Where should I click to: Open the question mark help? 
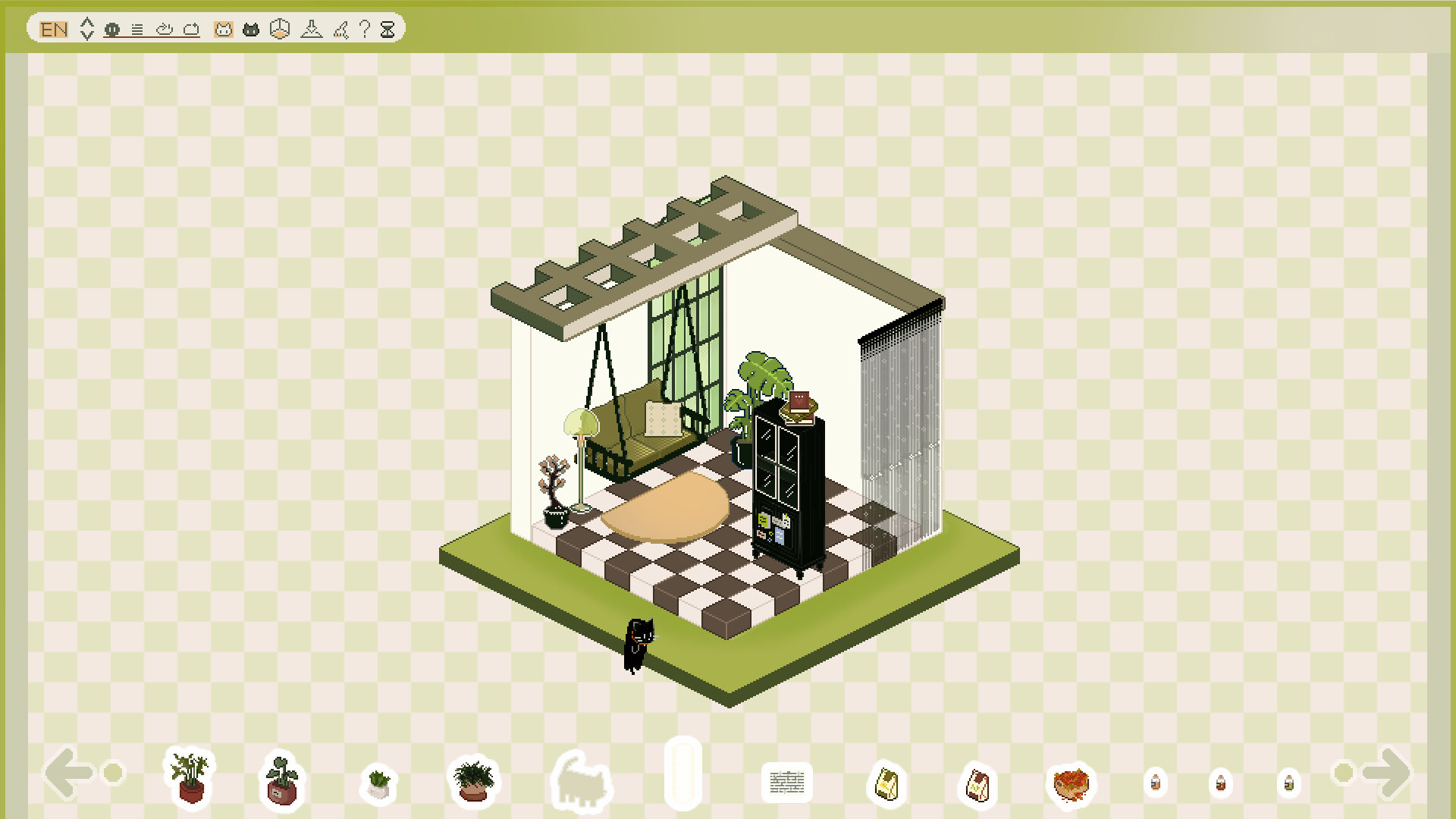[x=365, y=30]
